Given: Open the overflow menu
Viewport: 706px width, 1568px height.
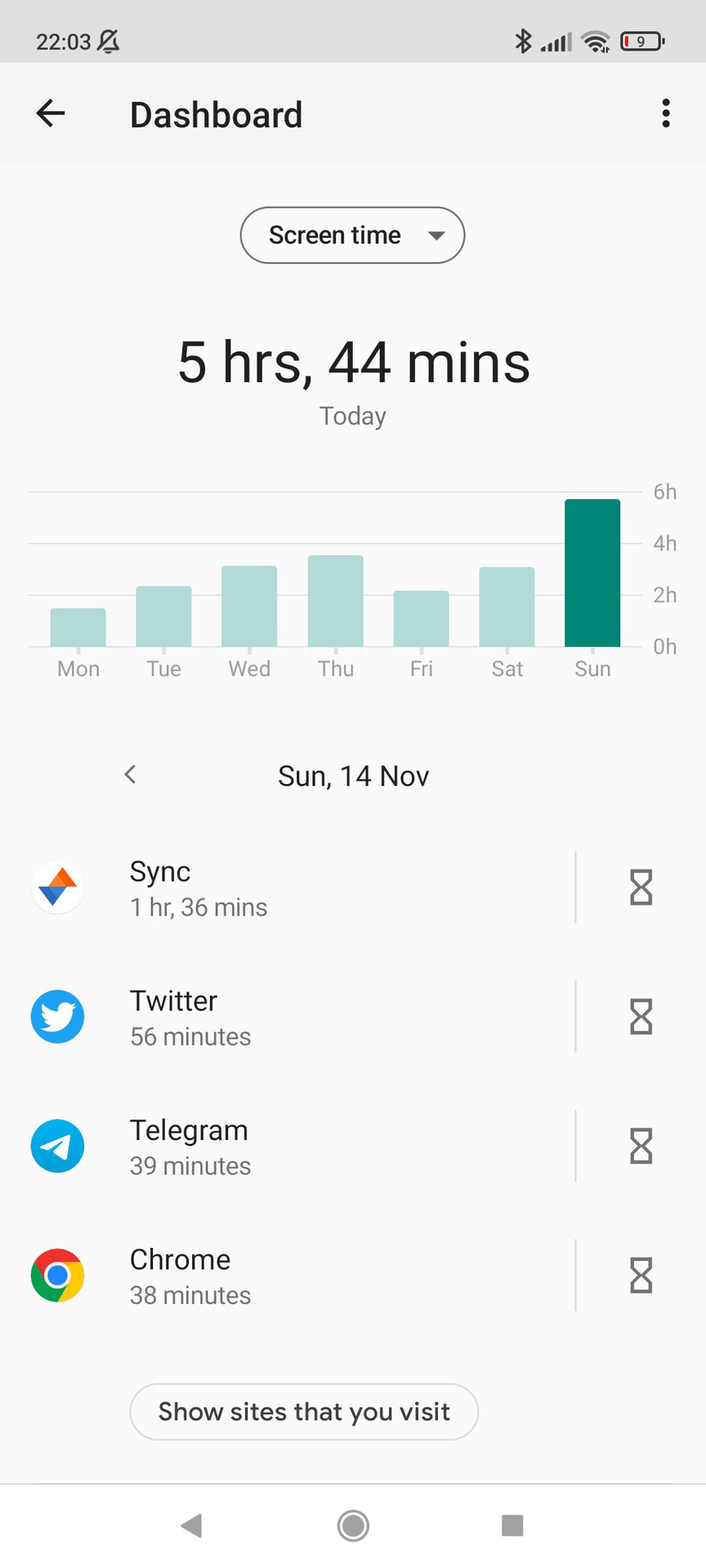Looking at the screenshot, I should pos(666,114).
